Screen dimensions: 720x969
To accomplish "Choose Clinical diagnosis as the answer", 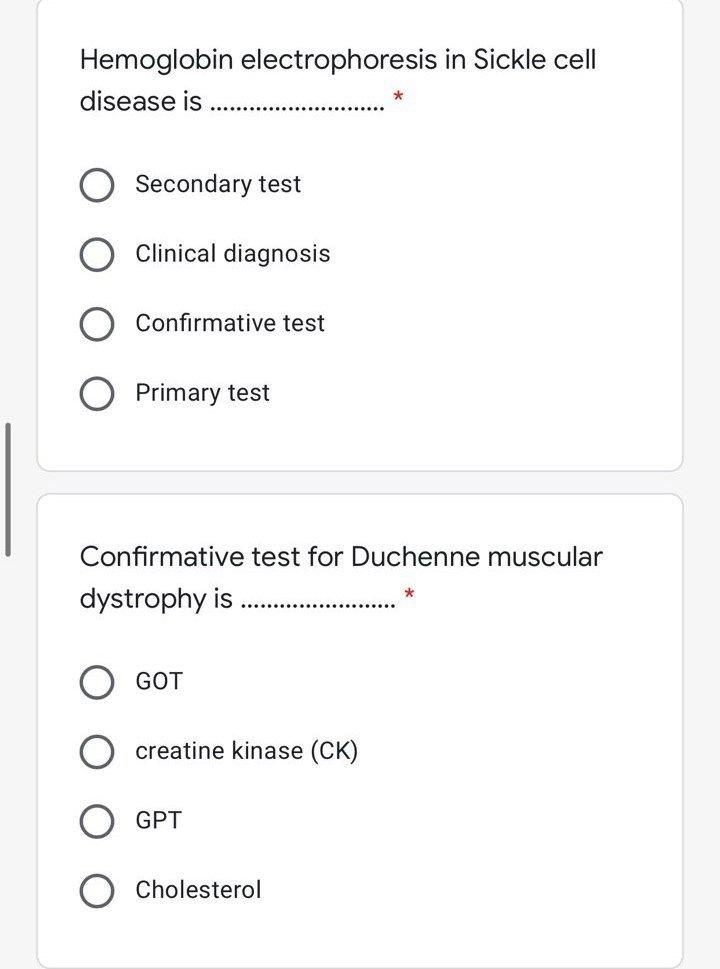I will tap(96, 254).
